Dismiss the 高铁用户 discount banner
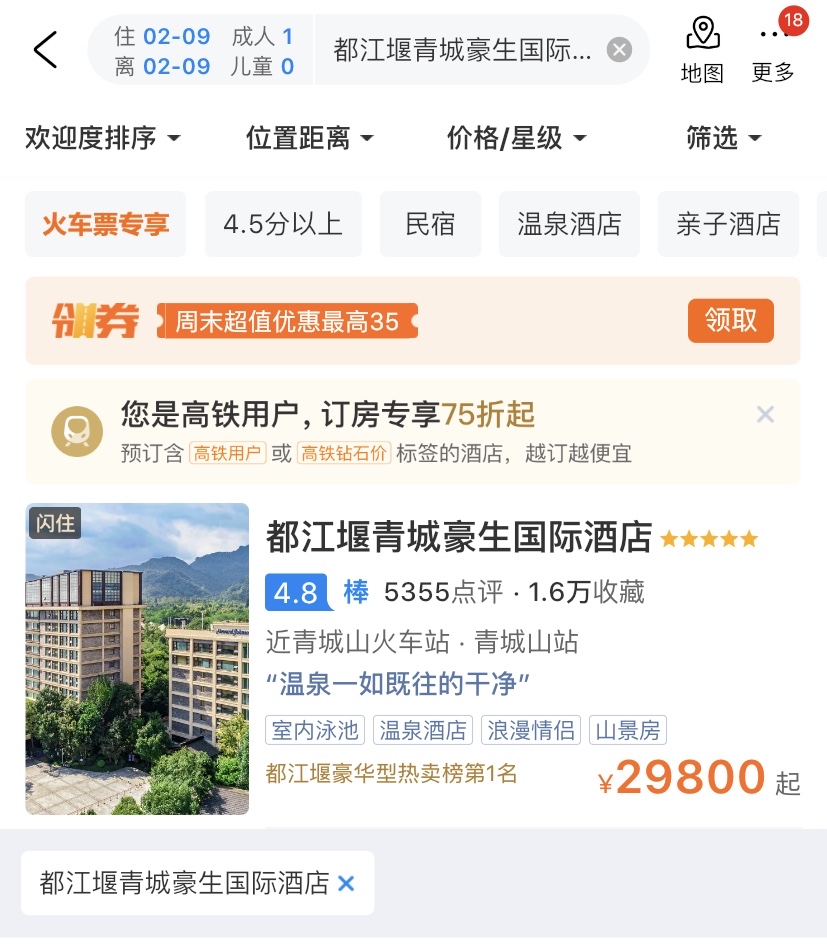The image size is (827, 946). pyautogui.click(x=765, y=414)
